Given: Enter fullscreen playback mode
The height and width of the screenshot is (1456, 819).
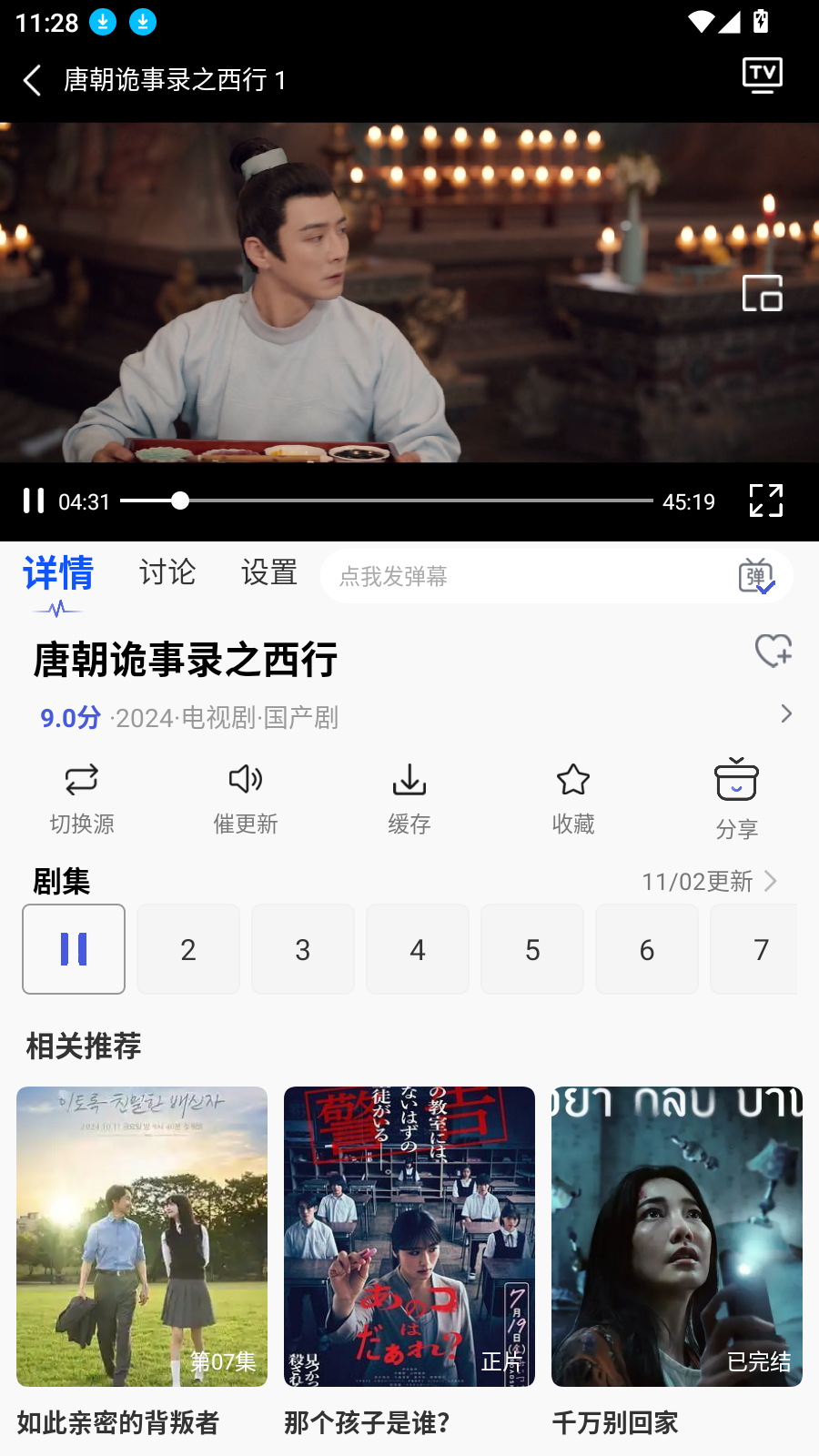Looking at the screenshot, I should tap(766, 500).
